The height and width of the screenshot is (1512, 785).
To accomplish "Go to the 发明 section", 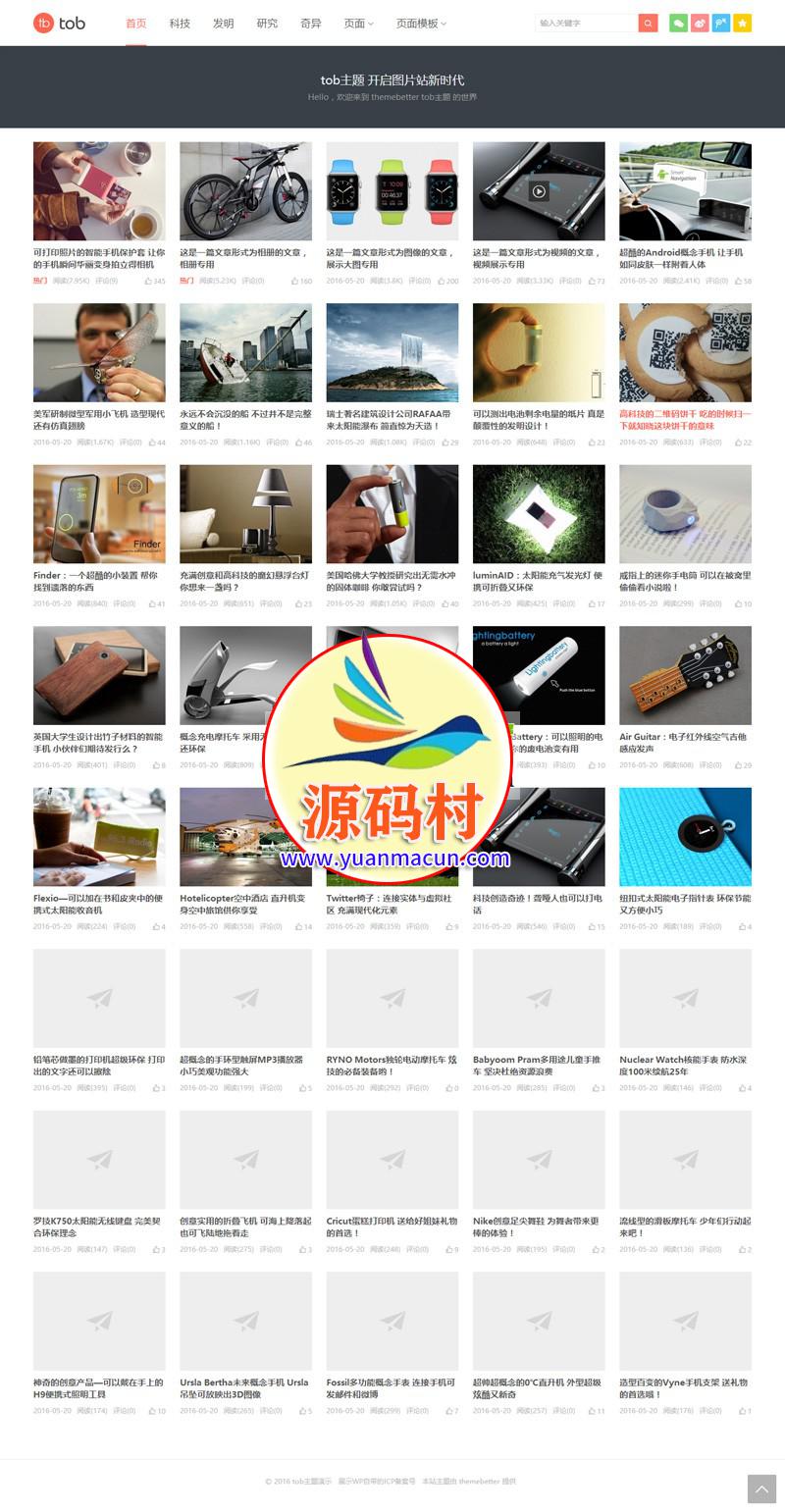I will (x=223, y=24).
